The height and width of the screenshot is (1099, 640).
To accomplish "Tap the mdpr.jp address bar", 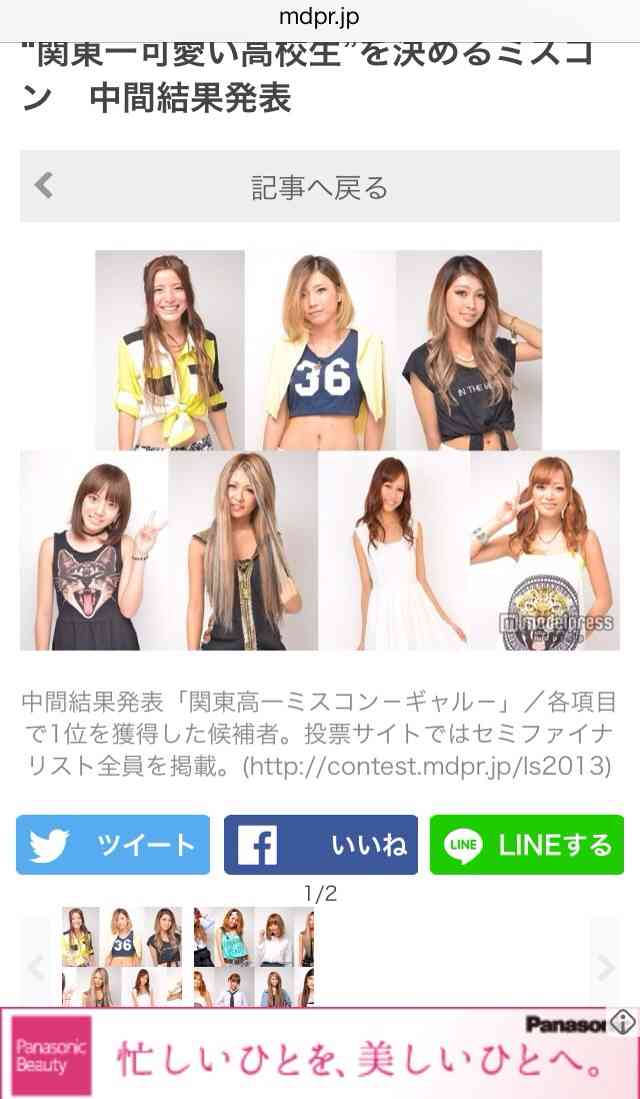I will (x=320, y=18).
